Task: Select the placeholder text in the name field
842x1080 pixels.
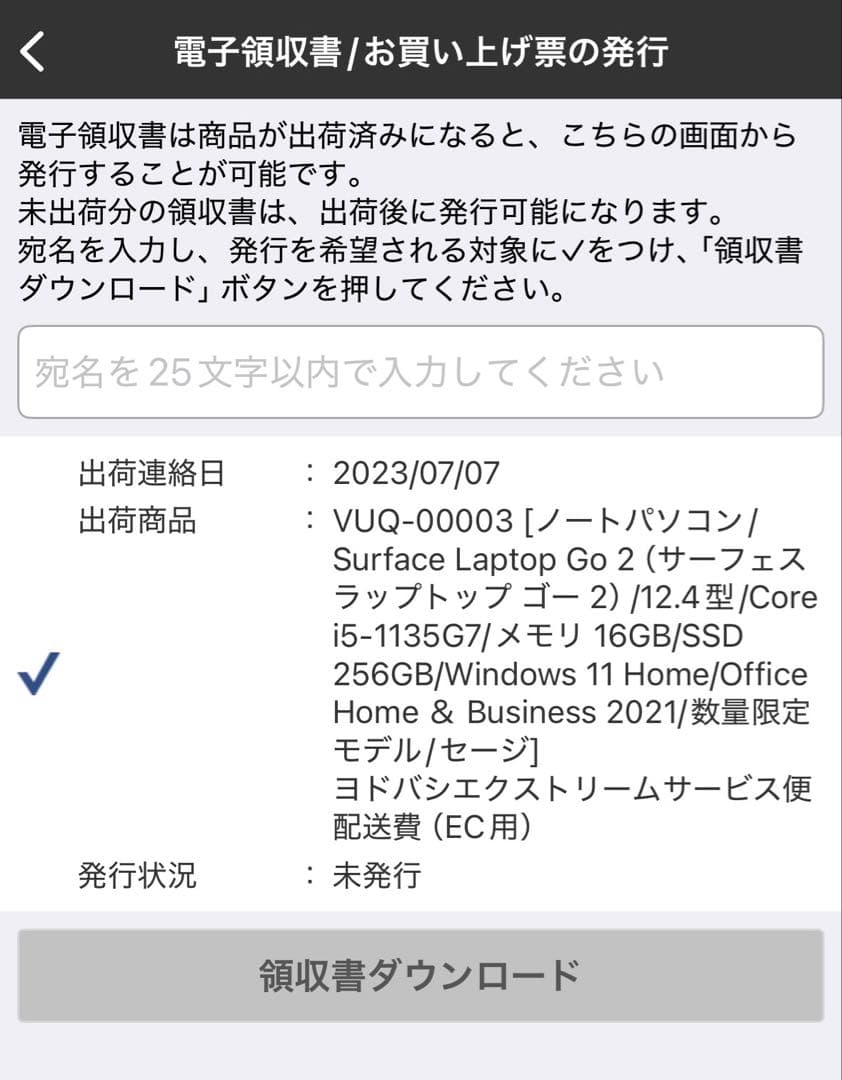Action: tap(350, 370)
